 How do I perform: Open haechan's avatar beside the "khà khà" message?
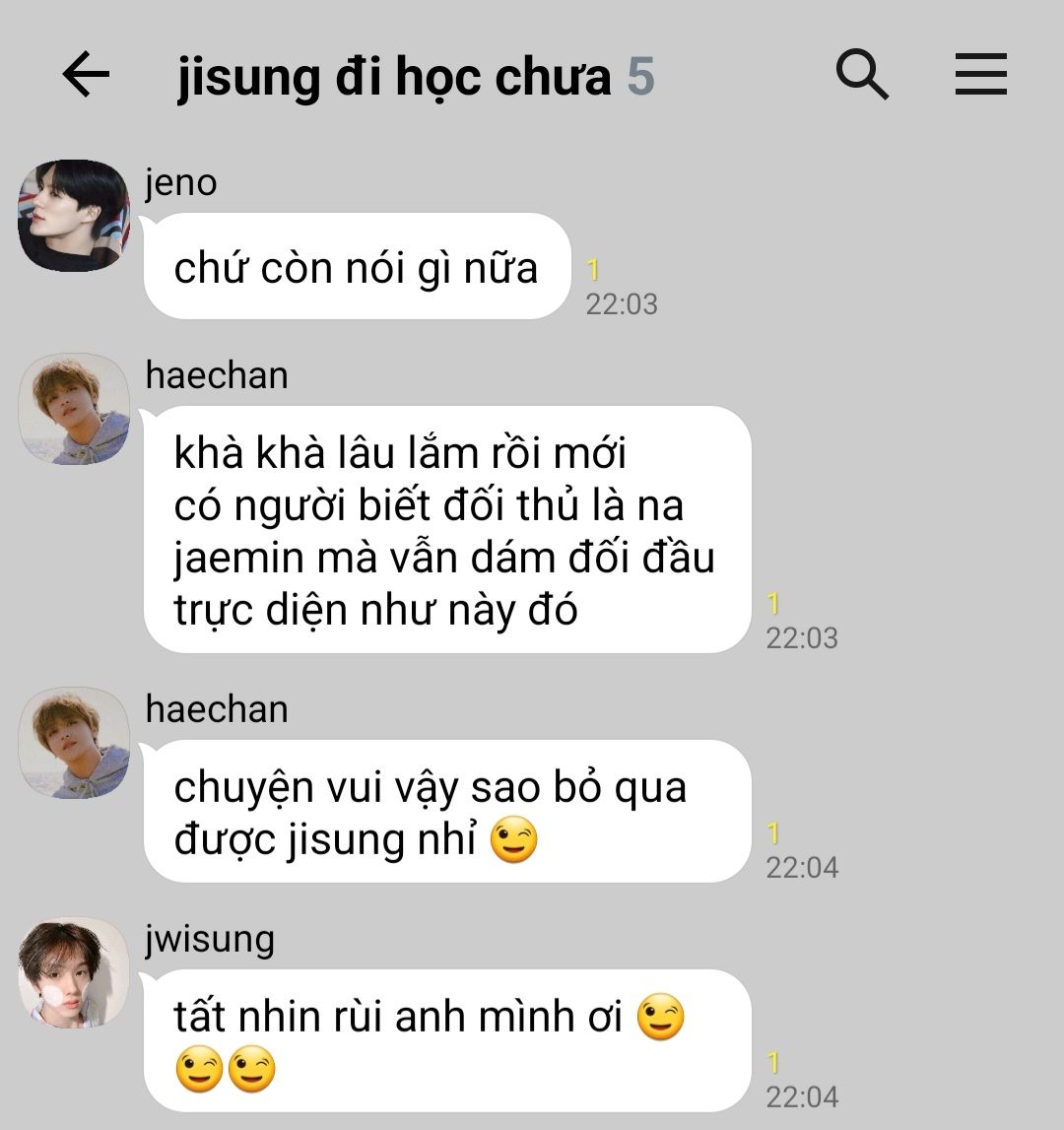74,409
